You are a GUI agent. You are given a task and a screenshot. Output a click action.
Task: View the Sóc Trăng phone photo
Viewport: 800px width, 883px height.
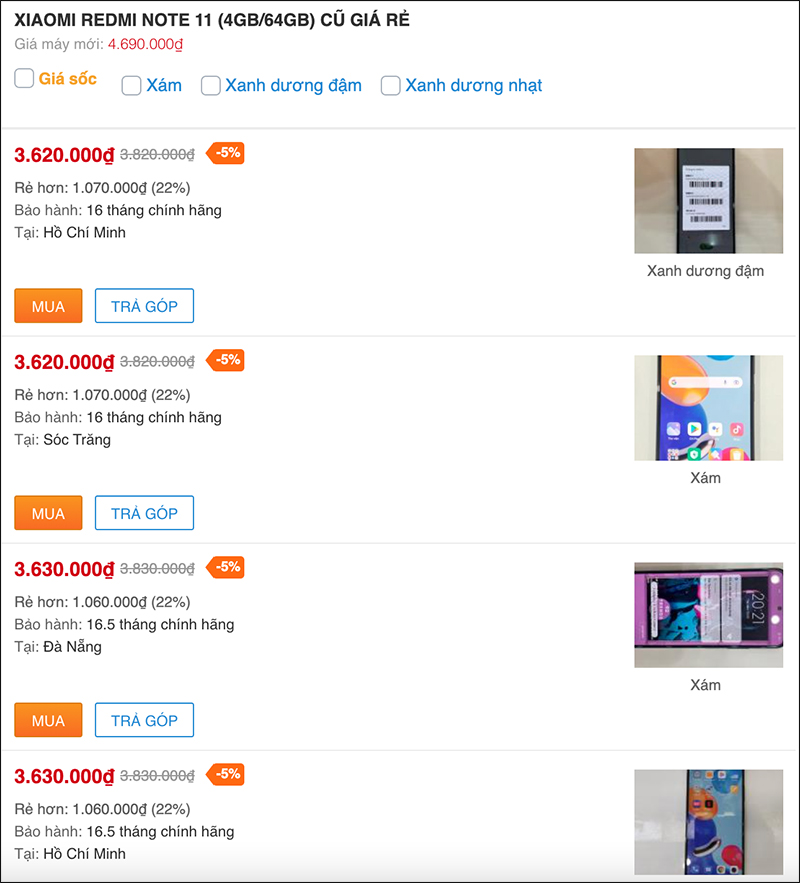pos(708,408)
